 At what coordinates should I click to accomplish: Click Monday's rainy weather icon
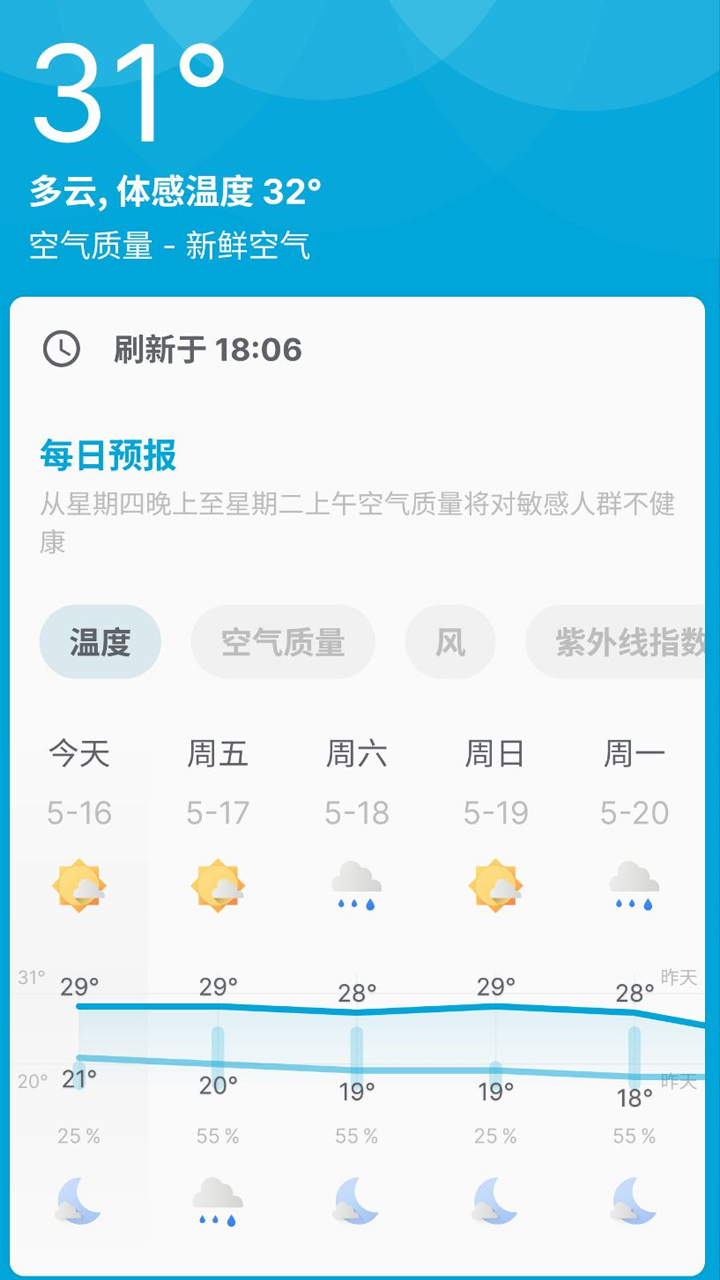pyautogui.click(x=633, y=885)
